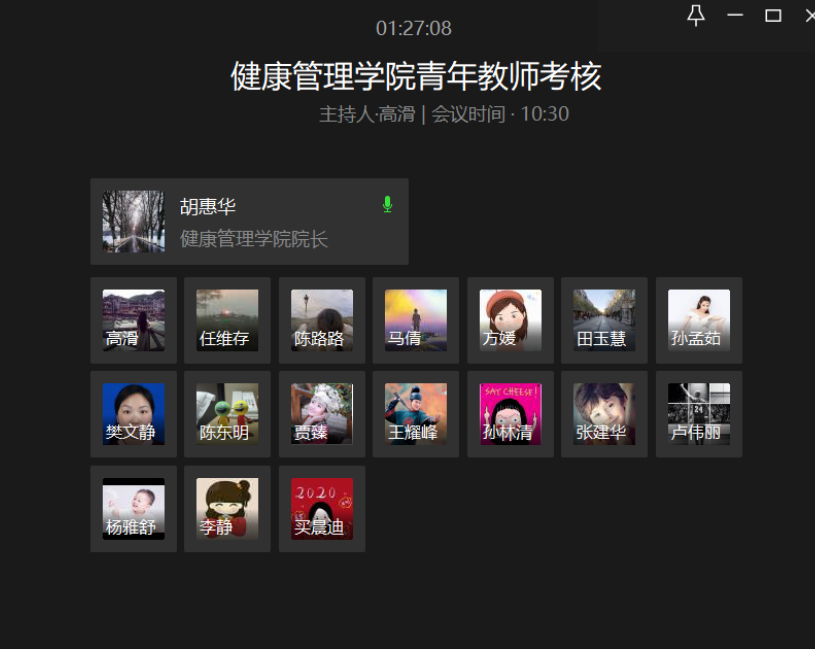The image size is (815, 649).
Task: Choose participant 卢伟丽
Action: tap(699, 414)
